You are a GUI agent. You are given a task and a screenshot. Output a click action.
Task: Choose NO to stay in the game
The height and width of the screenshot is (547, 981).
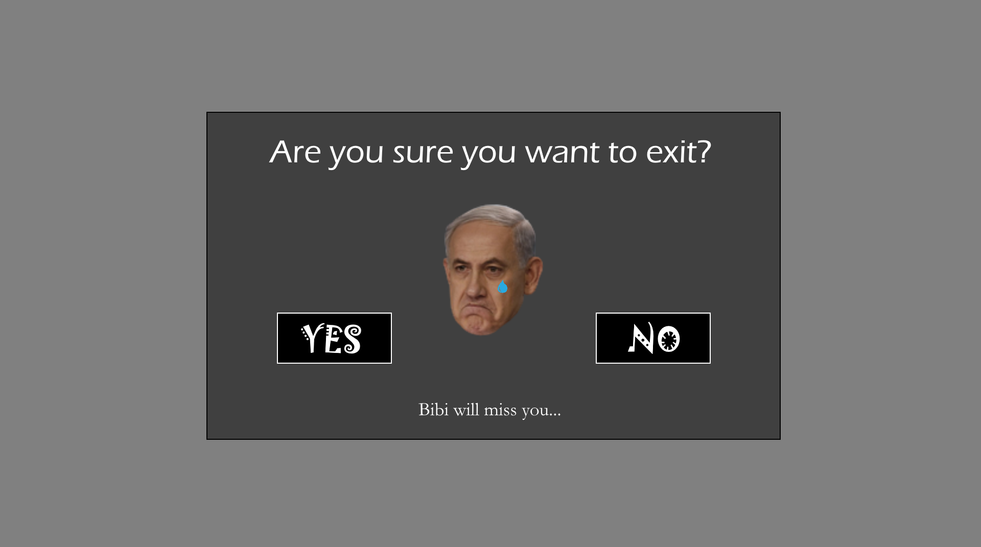point(653,338)
